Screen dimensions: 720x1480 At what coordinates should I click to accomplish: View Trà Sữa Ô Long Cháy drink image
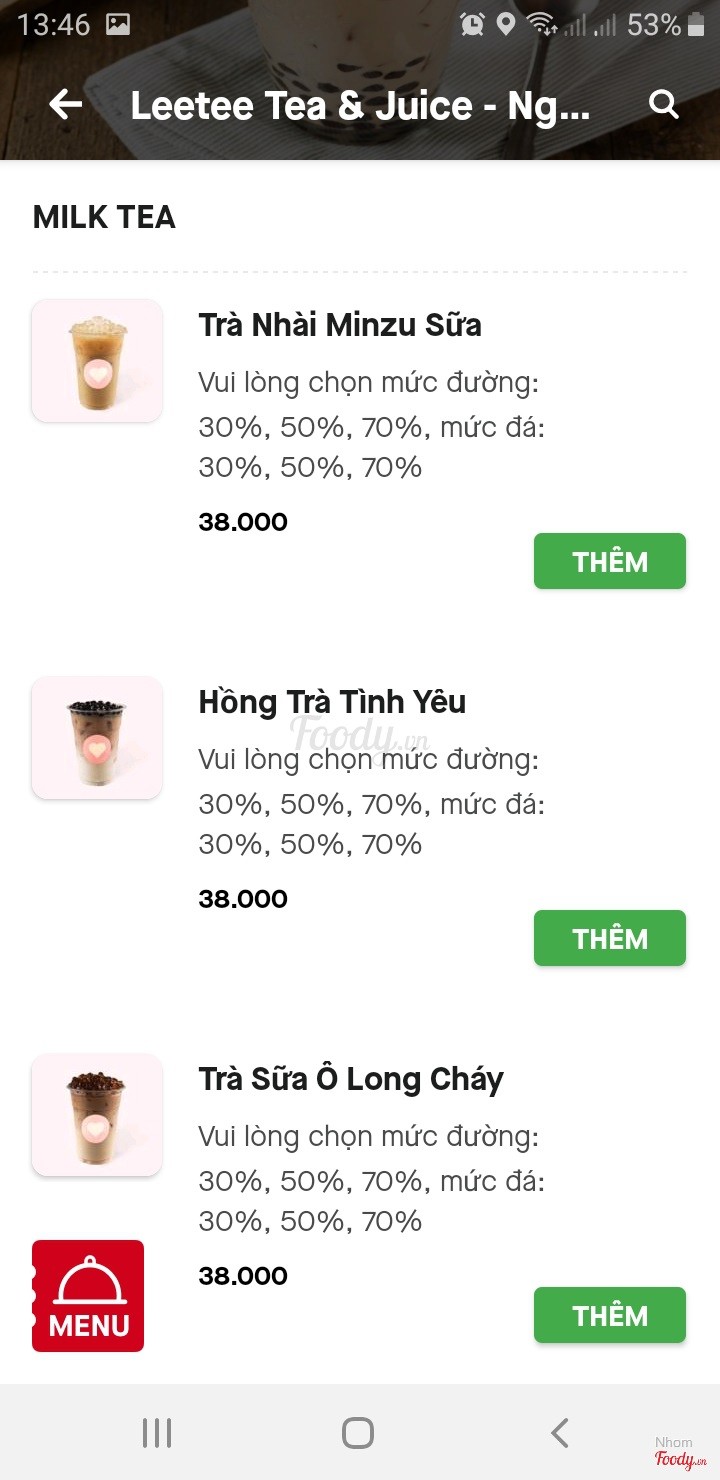(x=97, y=1115)
